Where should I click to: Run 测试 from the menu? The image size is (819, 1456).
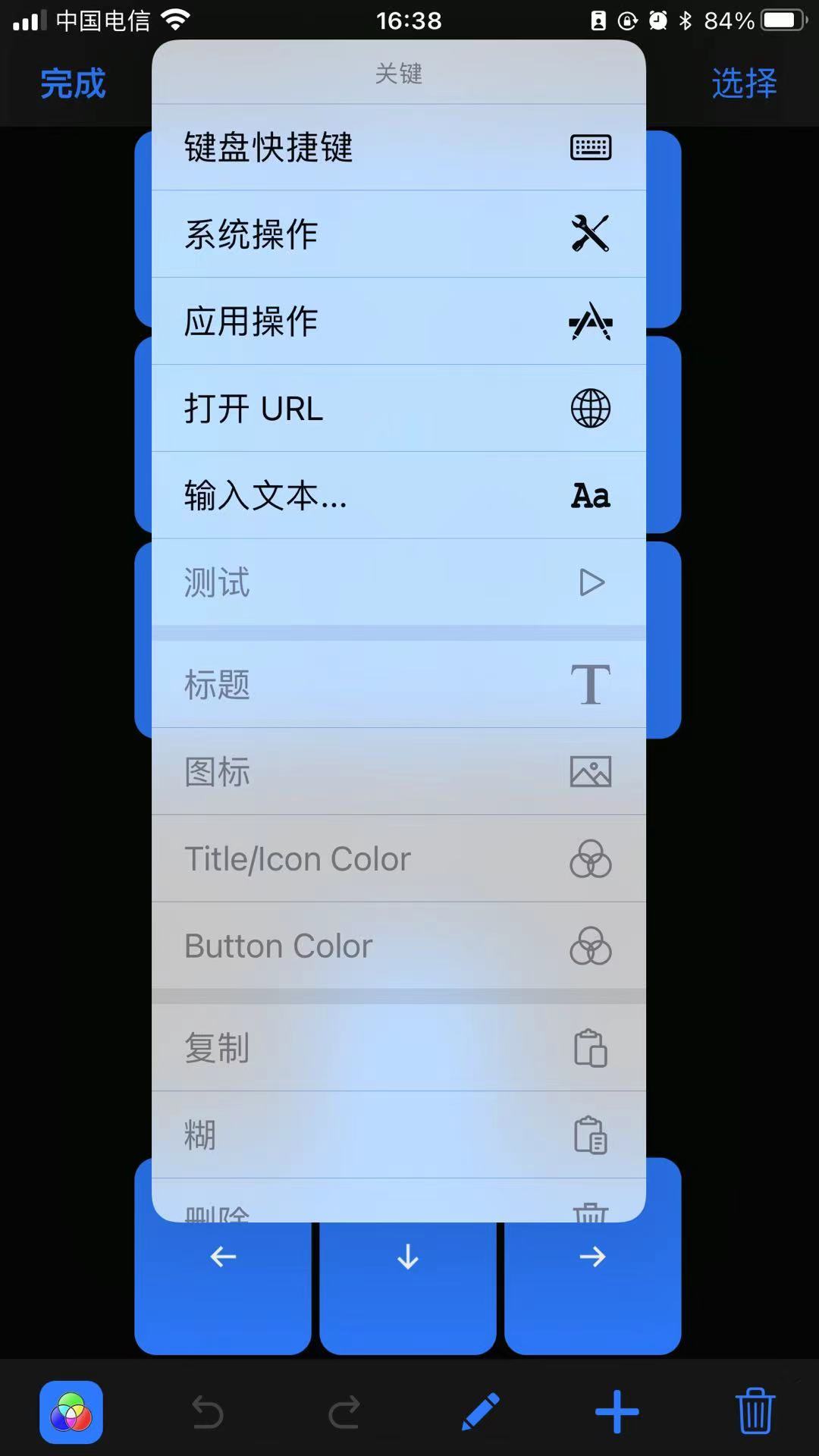click(x=399, y=582)
